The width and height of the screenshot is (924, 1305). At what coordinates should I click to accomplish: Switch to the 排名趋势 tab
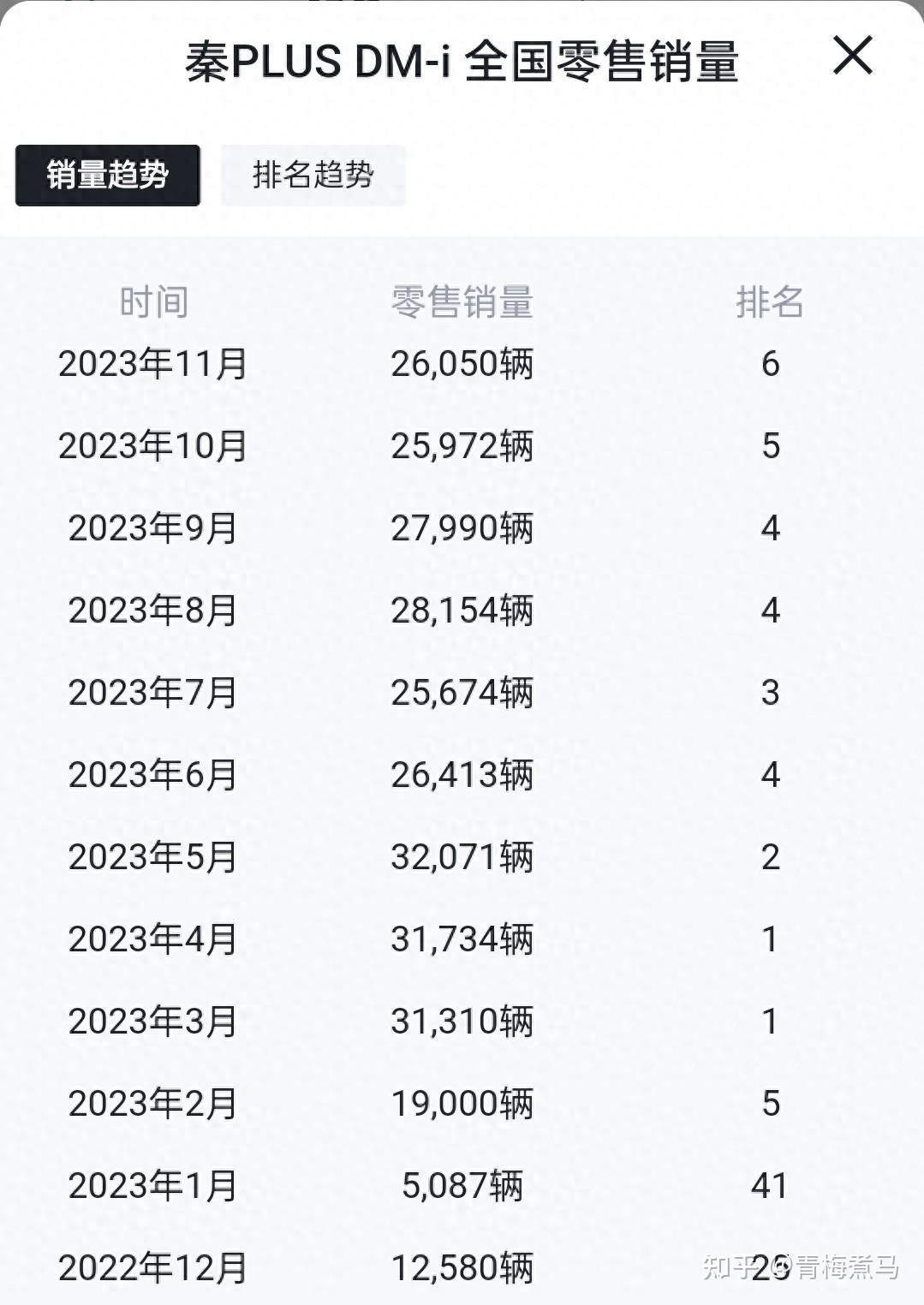point(313,176)
